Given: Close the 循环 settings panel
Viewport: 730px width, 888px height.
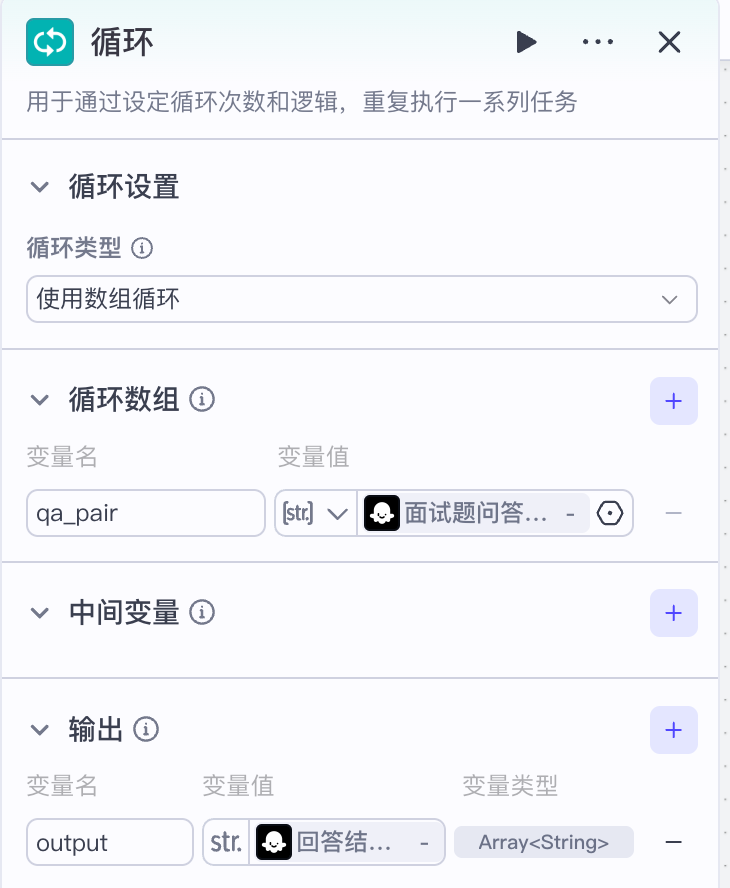Looking at the screenshot, I should (x=669, y=42).
